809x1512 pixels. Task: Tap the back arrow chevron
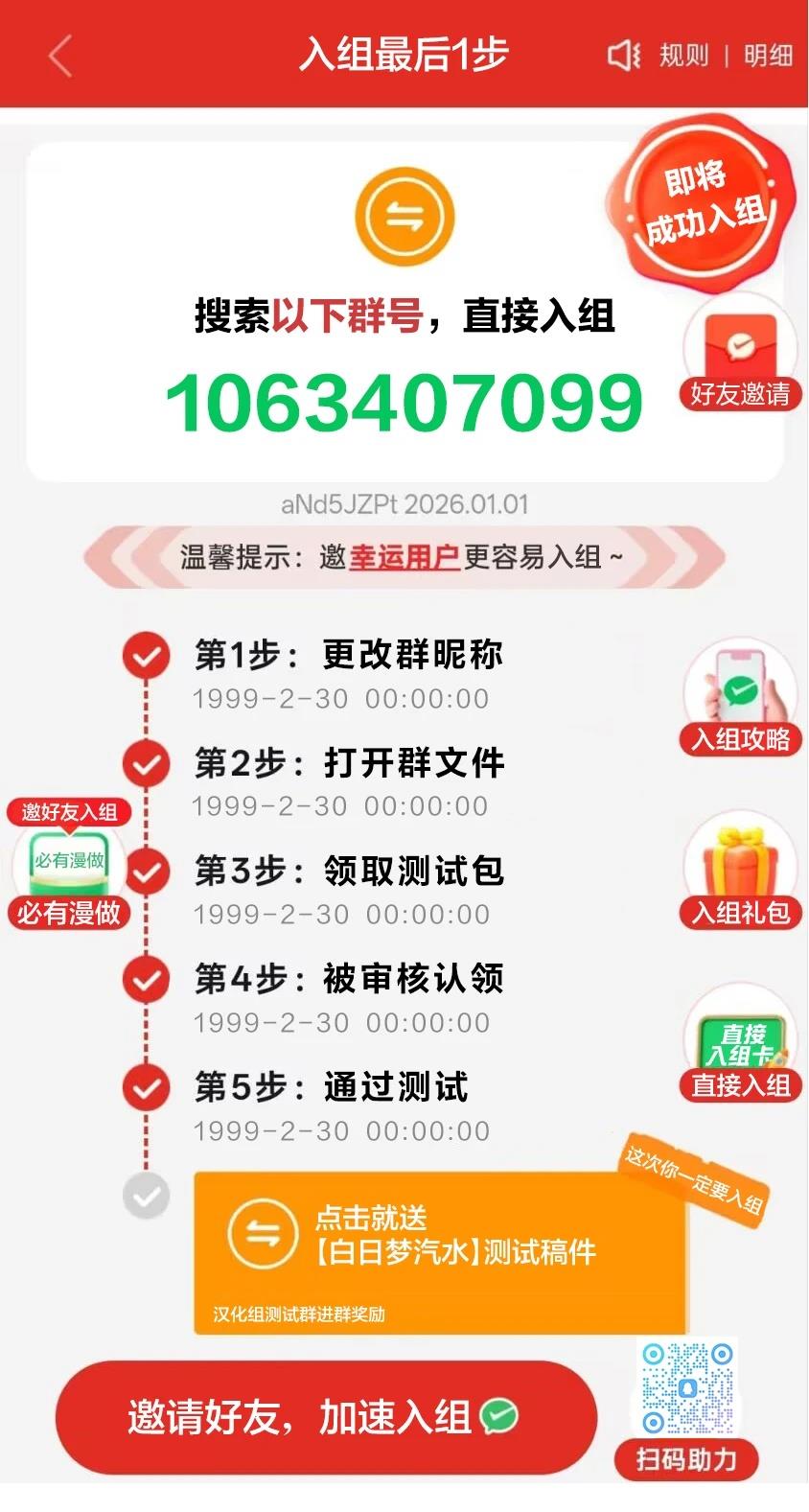point(59,56)
